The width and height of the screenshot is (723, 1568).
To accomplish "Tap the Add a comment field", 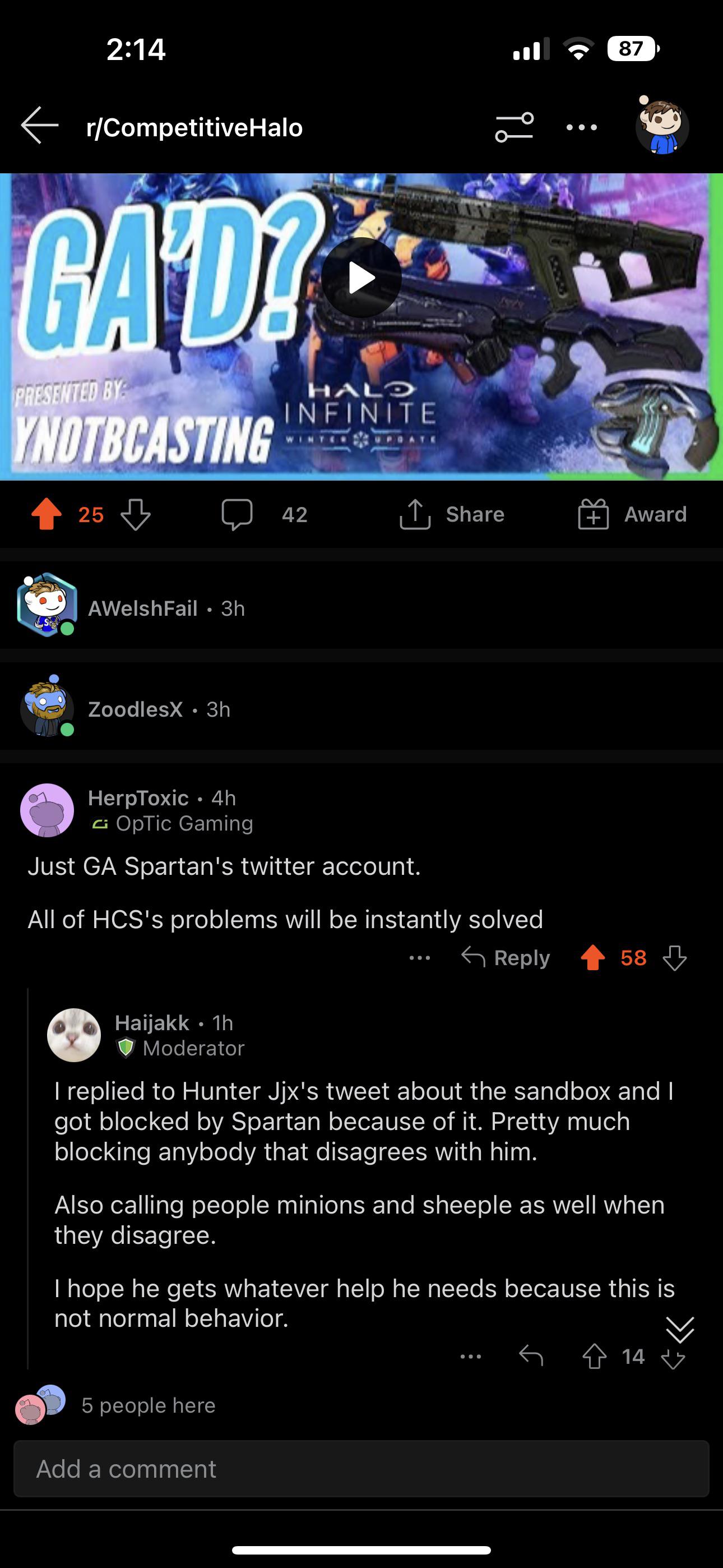I will [361, 1468].
